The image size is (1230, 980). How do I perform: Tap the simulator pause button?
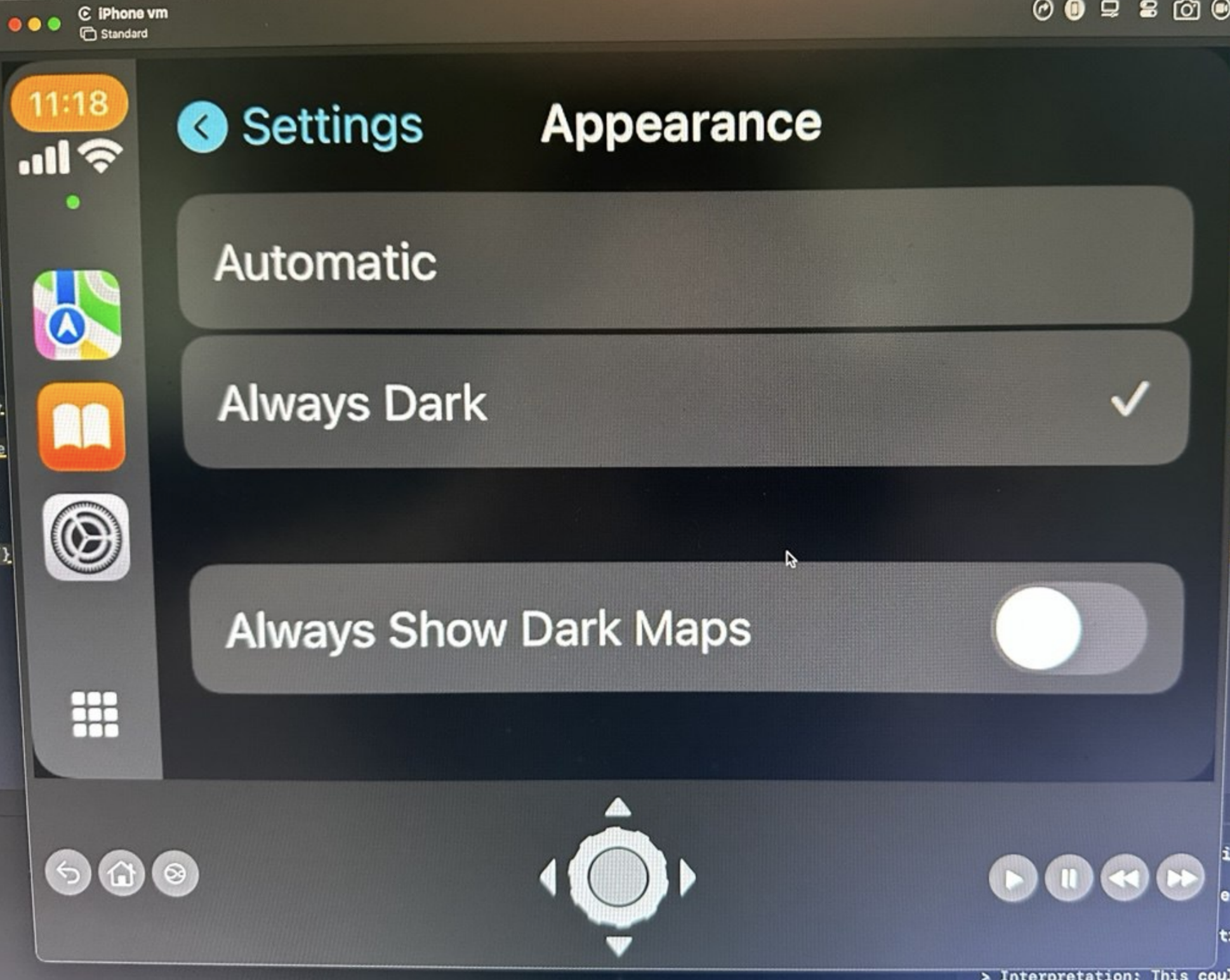1069,878
